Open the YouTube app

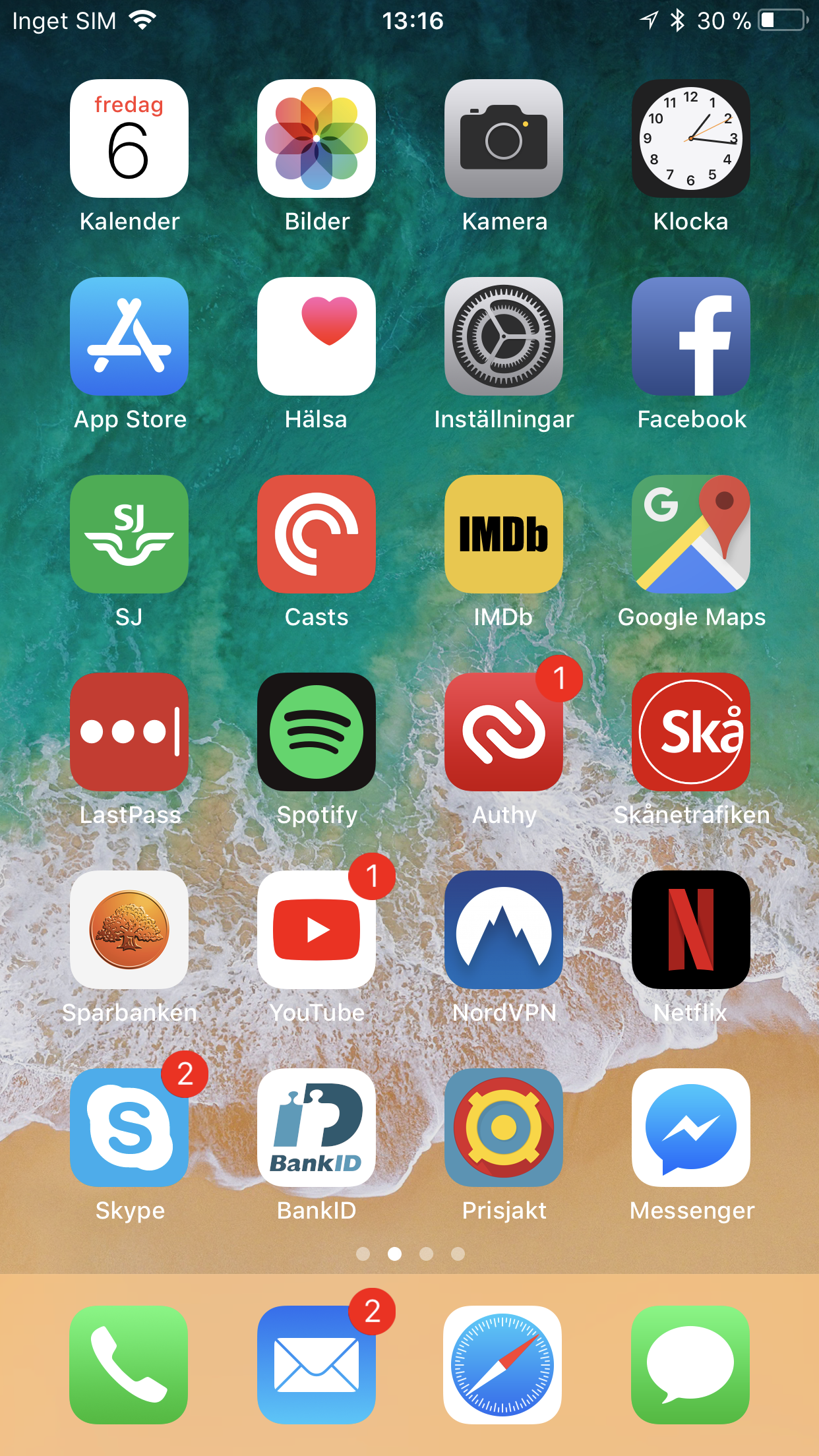(317, 930)
